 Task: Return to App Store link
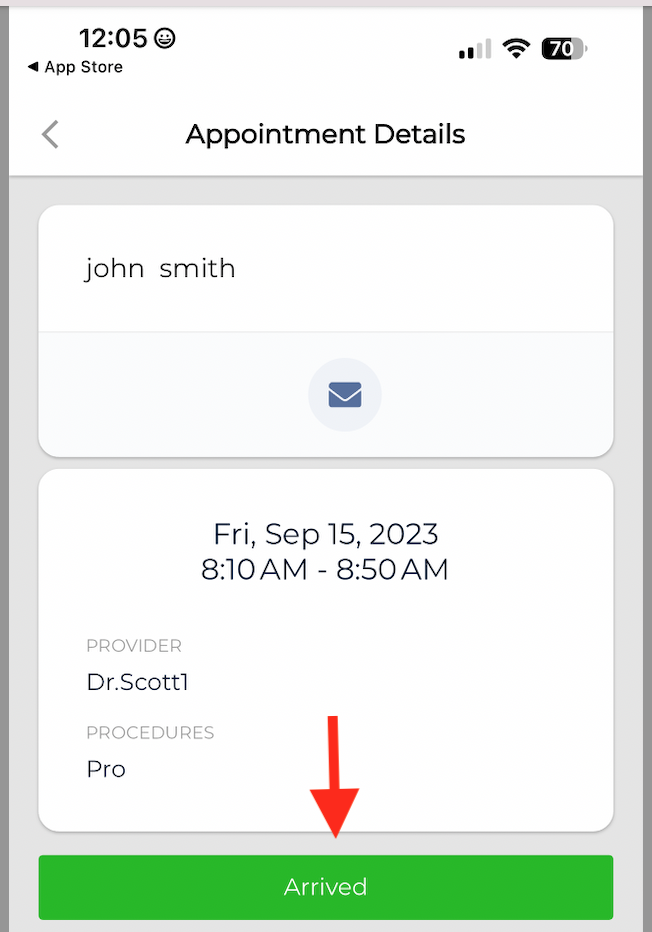(76, 67)
